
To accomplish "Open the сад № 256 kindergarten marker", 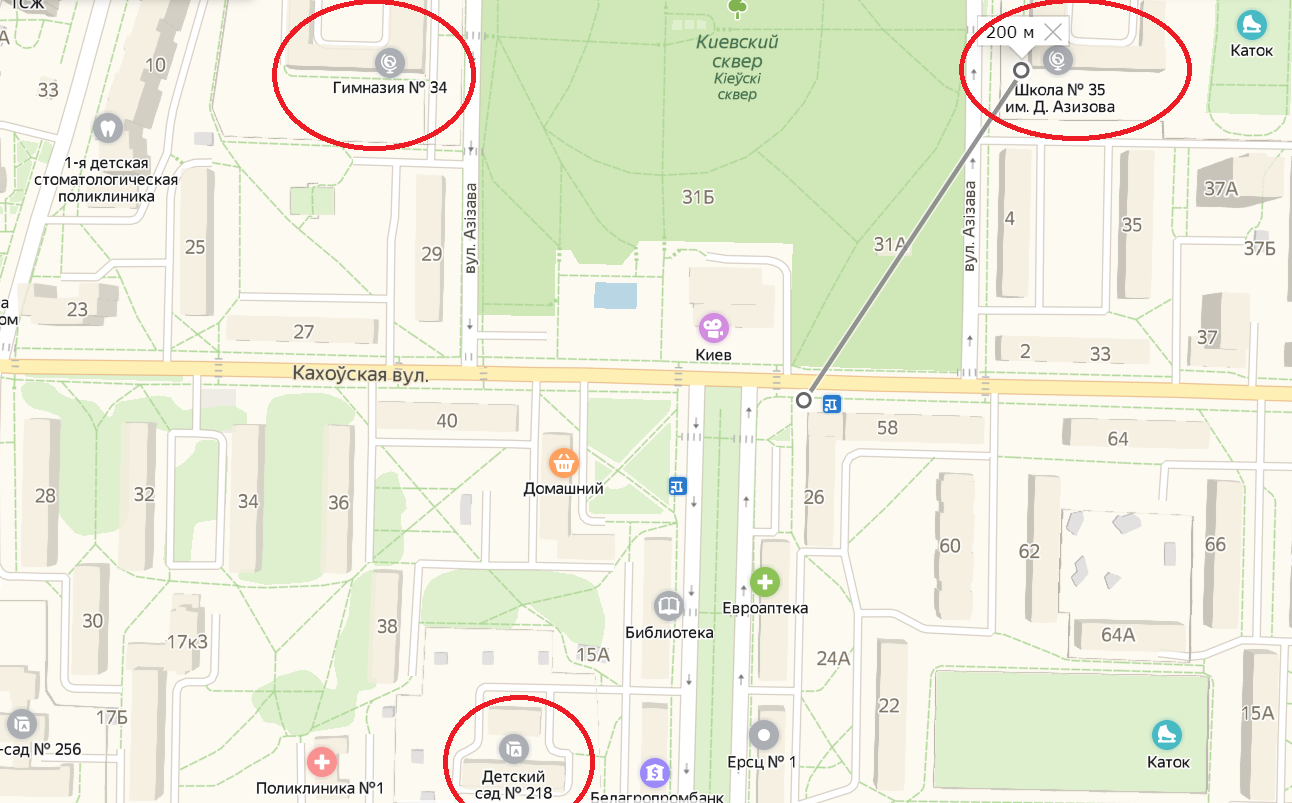I will 21,723.
